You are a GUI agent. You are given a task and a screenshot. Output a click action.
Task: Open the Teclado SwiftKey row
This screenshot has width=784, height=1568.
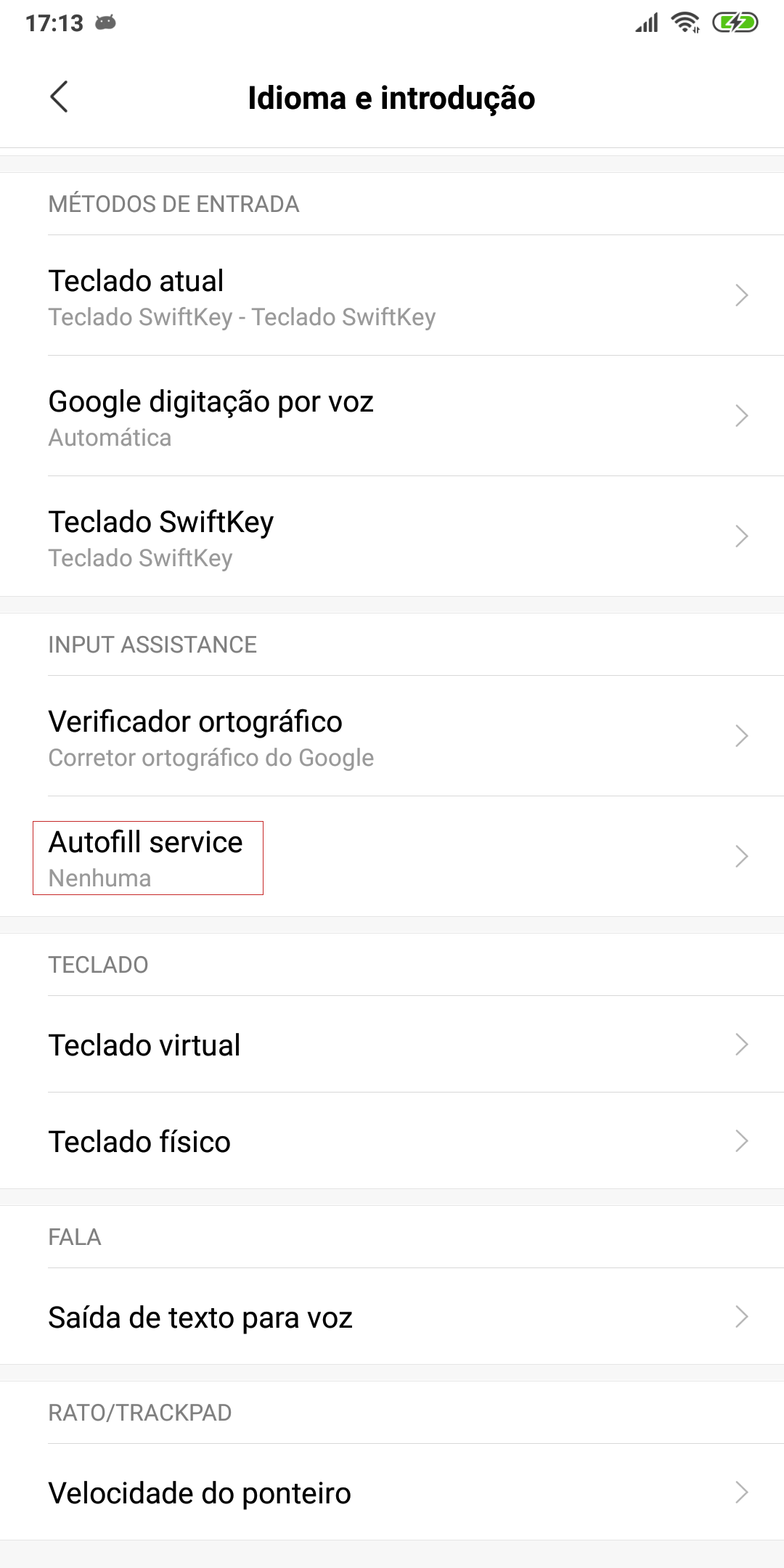pos(392,536)
